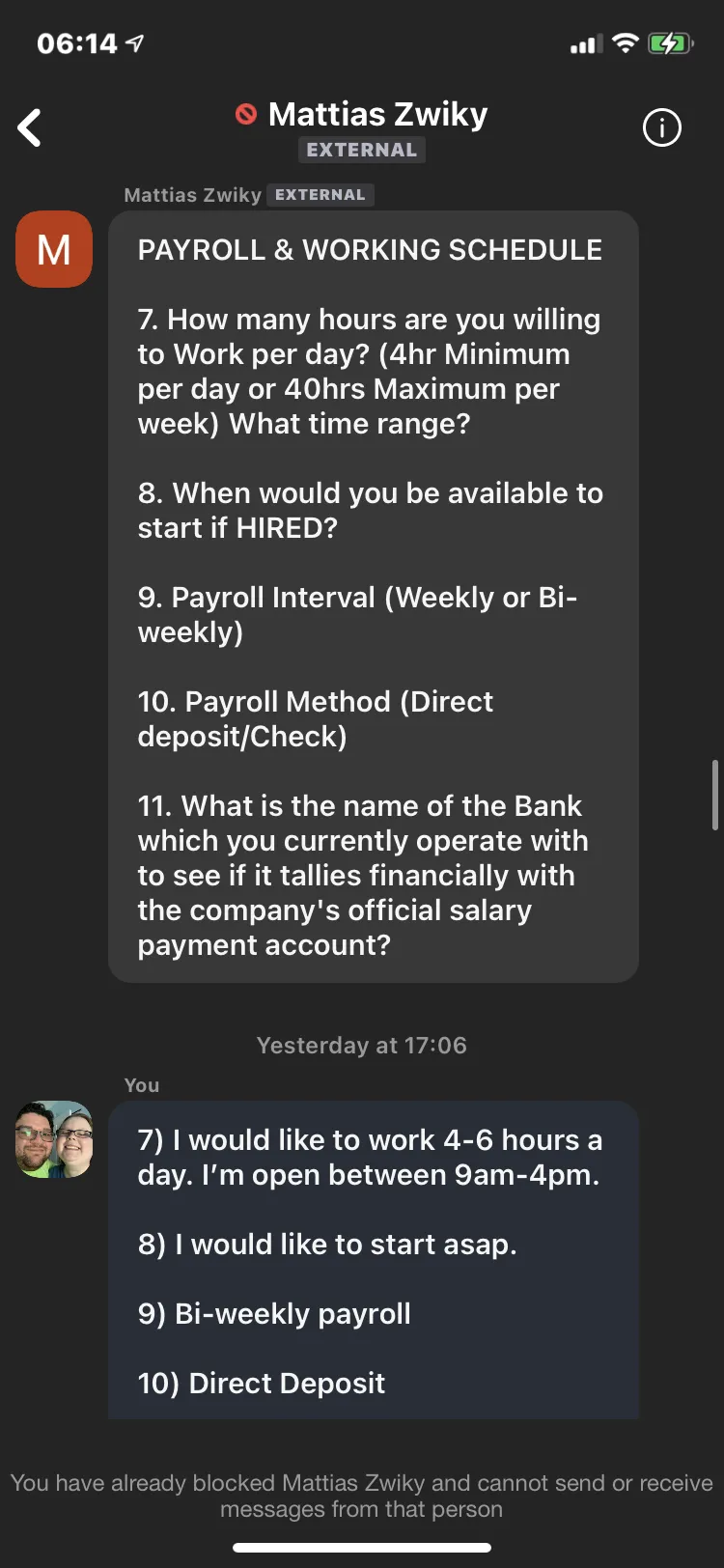Tap the Mattias Zwiky title header

(x=377, y=115)
